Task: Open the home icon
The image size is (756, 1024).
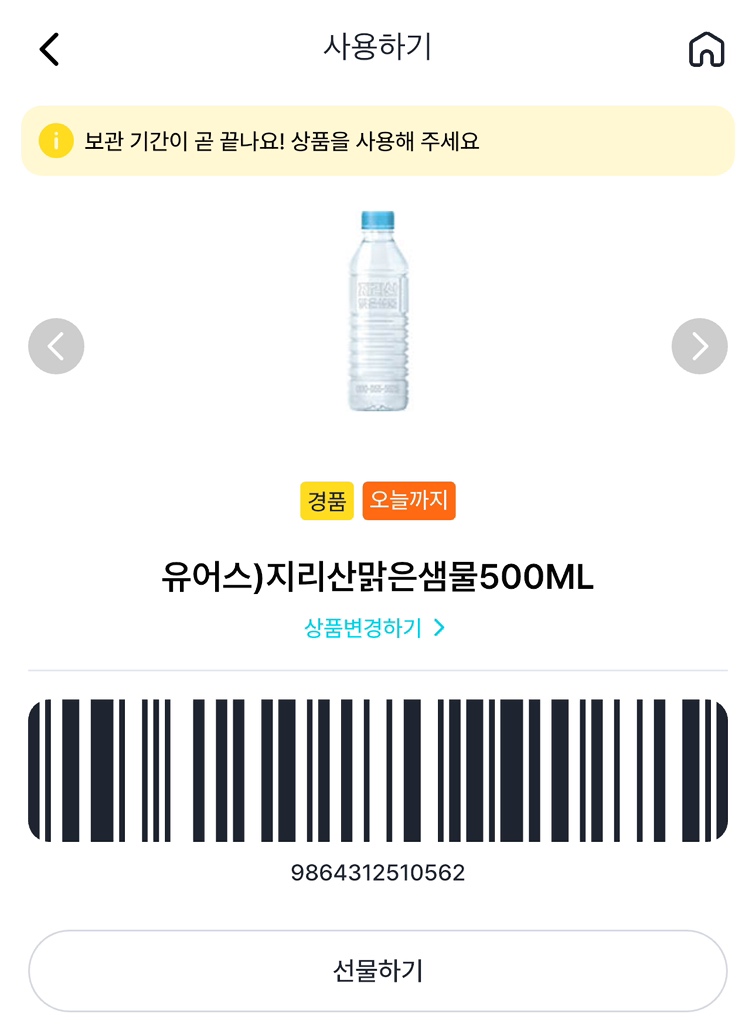Action: click(x=706, y=49)
